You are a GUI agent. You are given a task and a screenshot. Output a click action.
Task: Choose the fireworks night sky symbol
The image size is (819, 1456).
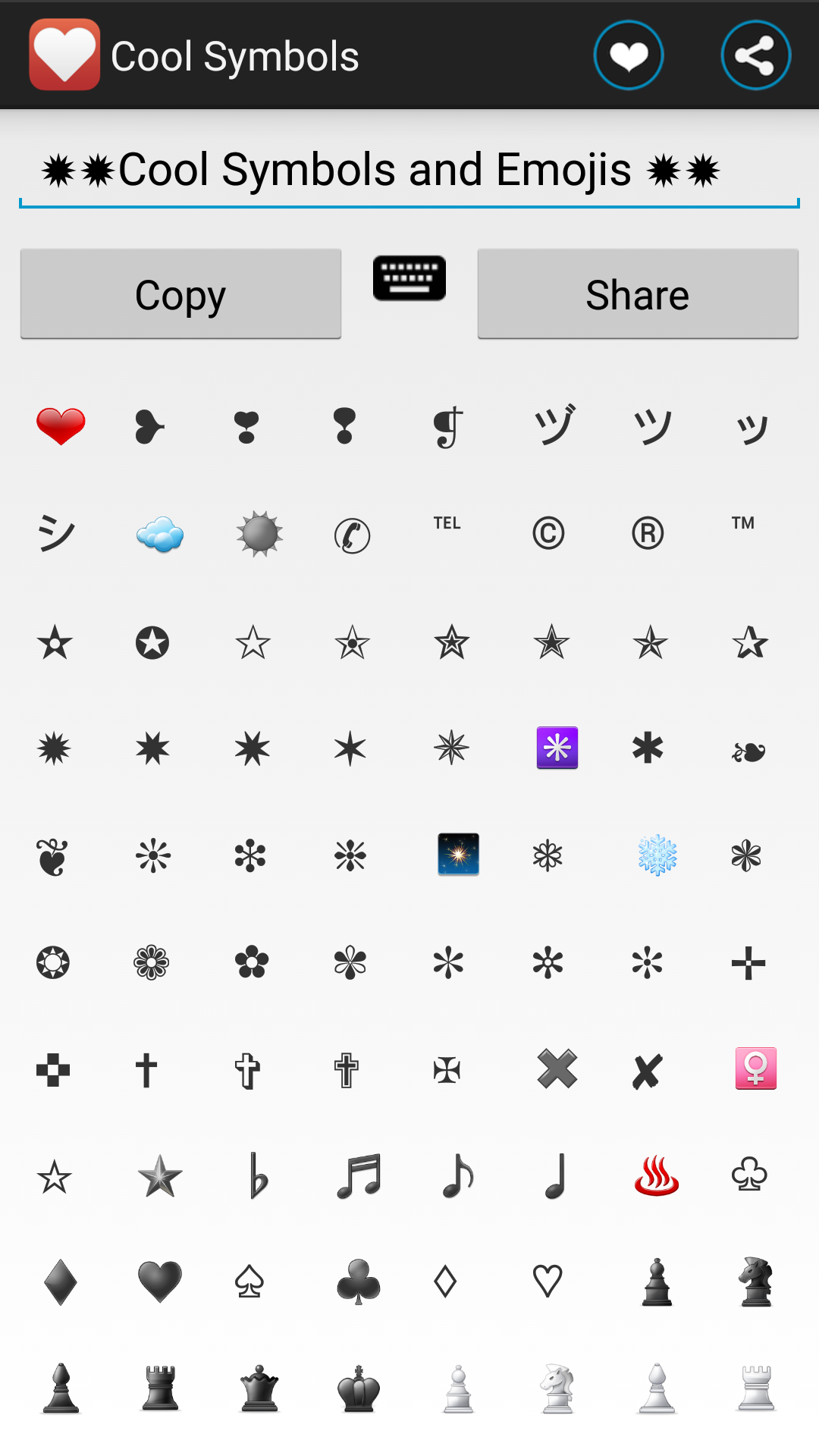[x=458, y=855]
